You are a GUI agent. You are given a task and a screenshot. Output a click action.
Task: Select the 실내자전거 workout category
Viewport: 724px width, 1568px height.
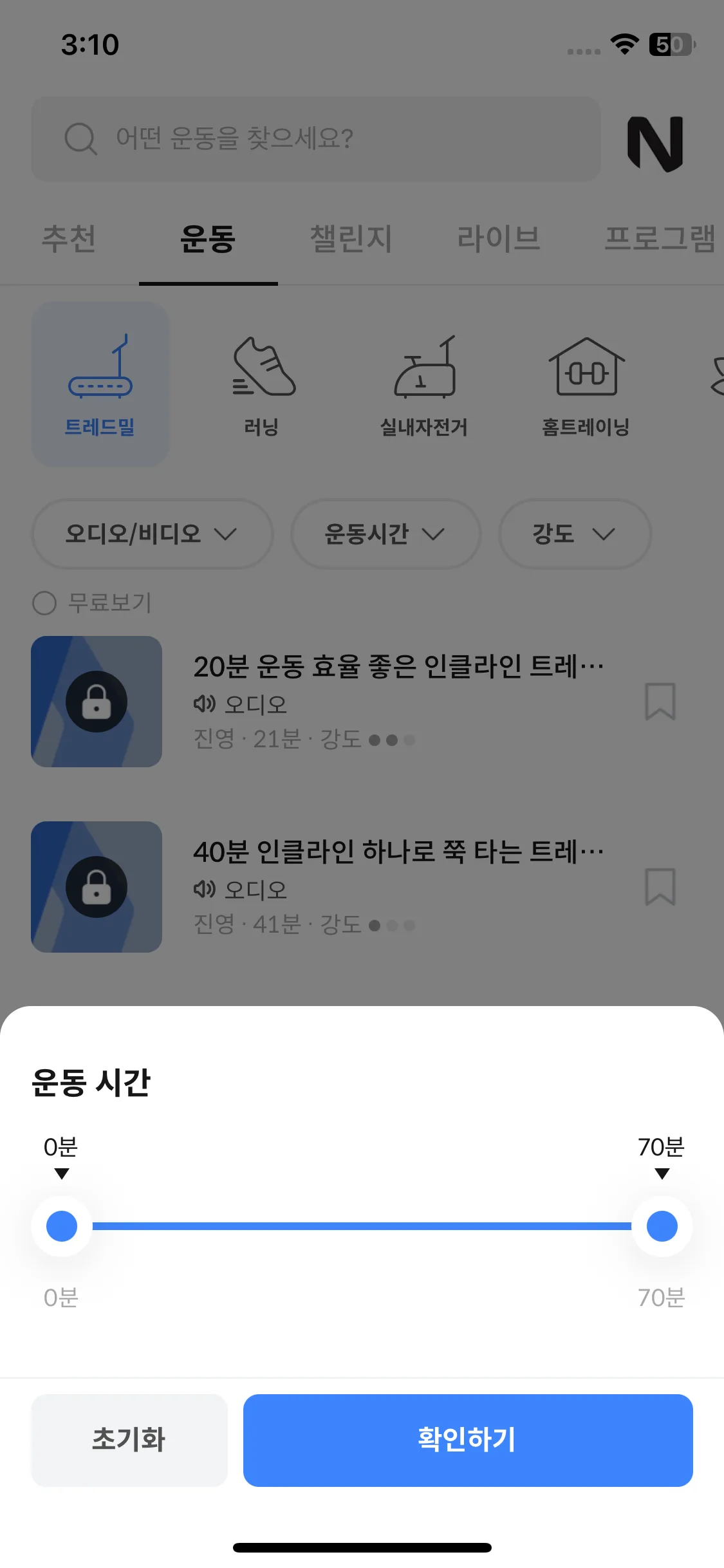coord(423,384)
